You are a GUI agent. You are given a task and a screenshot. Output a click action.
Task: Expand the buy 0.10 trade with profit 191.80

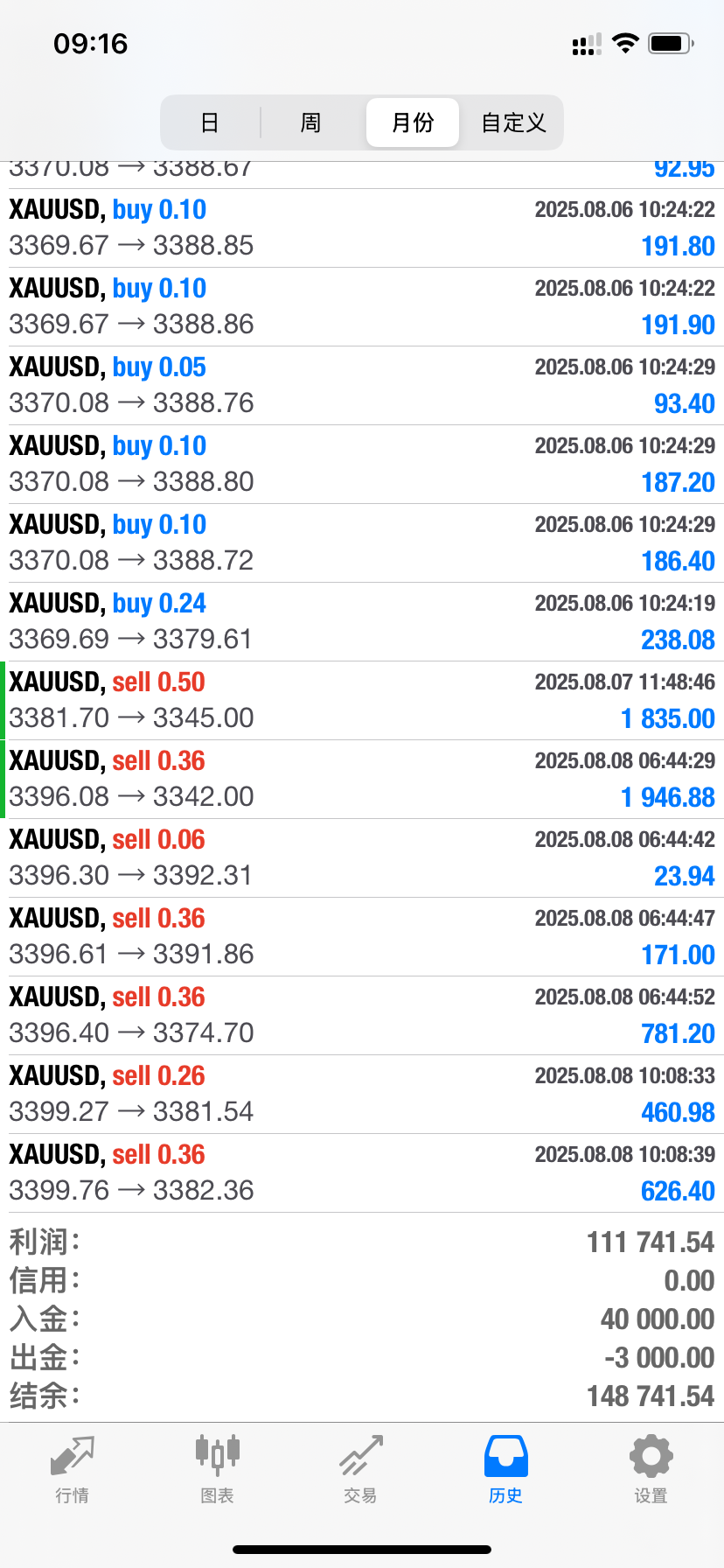point(362,227)
